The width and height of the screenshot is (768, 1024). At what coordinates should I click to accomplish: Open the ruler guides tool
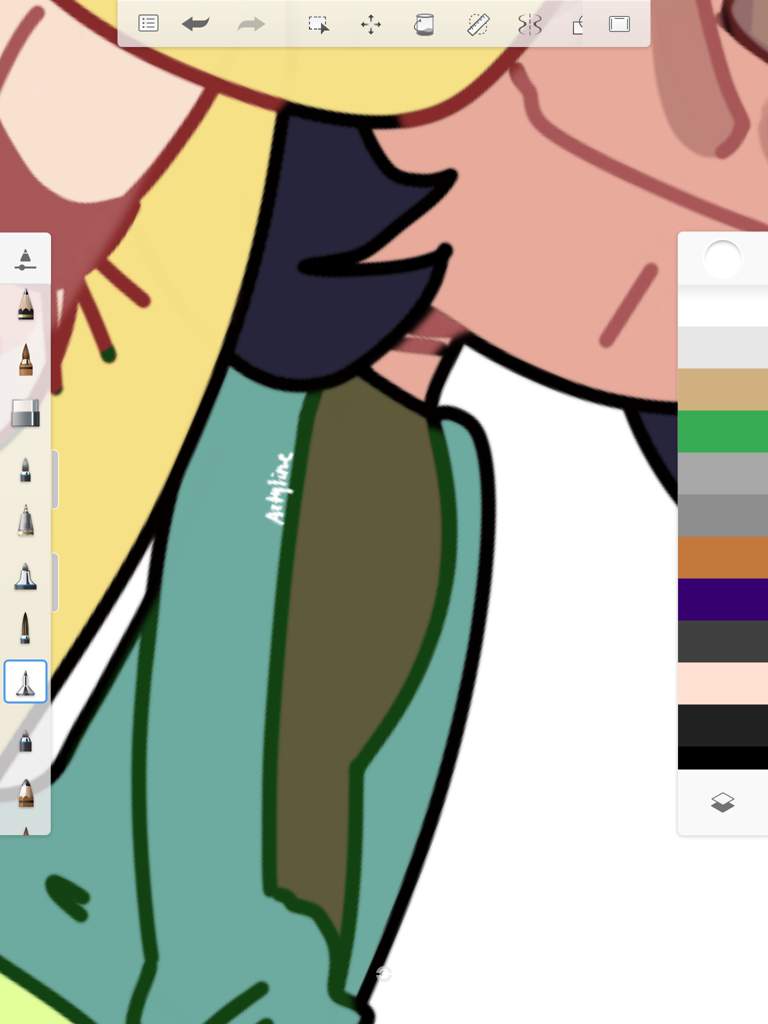pos(478,24)
